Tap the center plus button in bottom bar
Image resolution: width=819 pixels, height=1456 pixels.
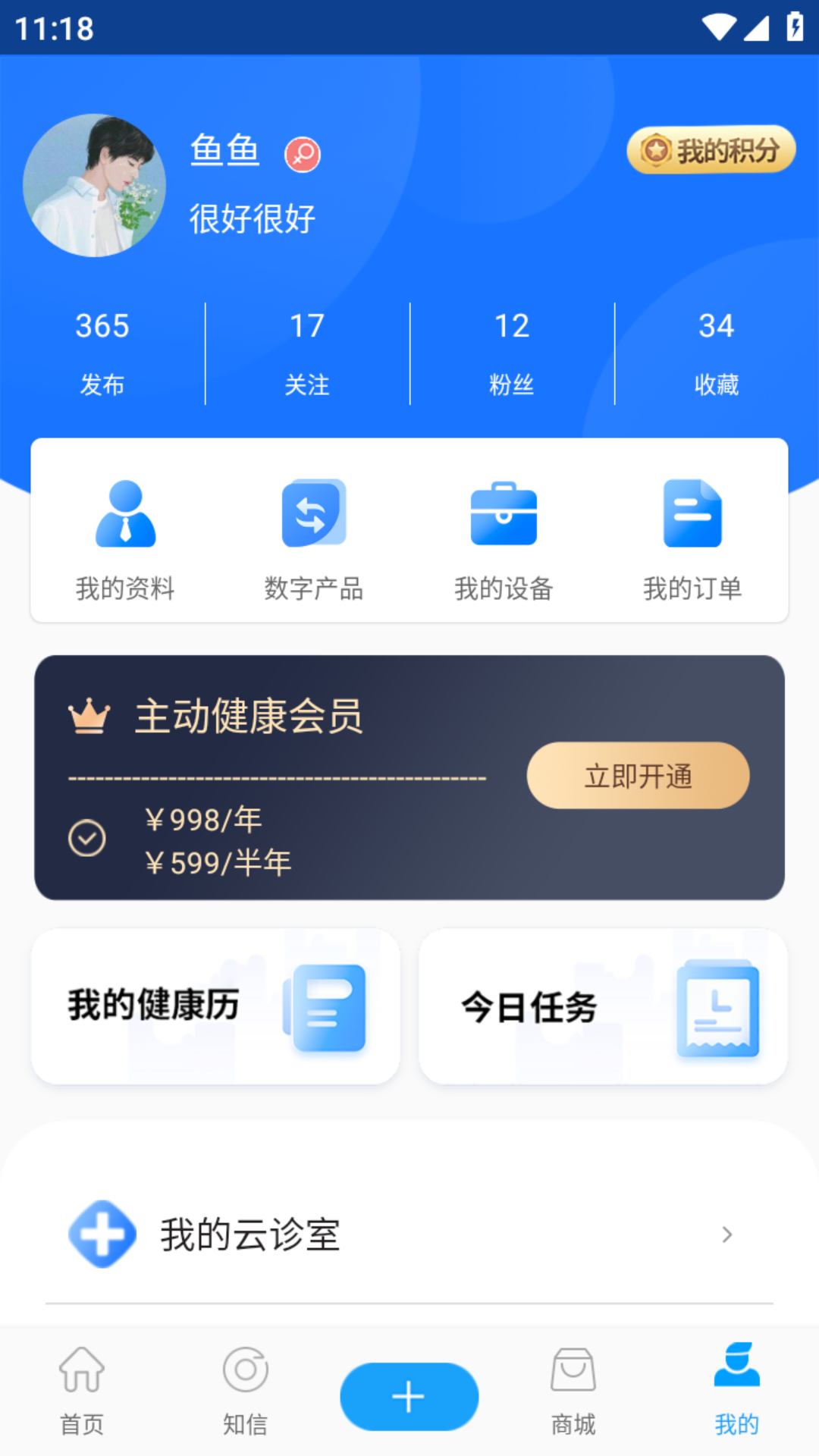[x=409, y=1395]
